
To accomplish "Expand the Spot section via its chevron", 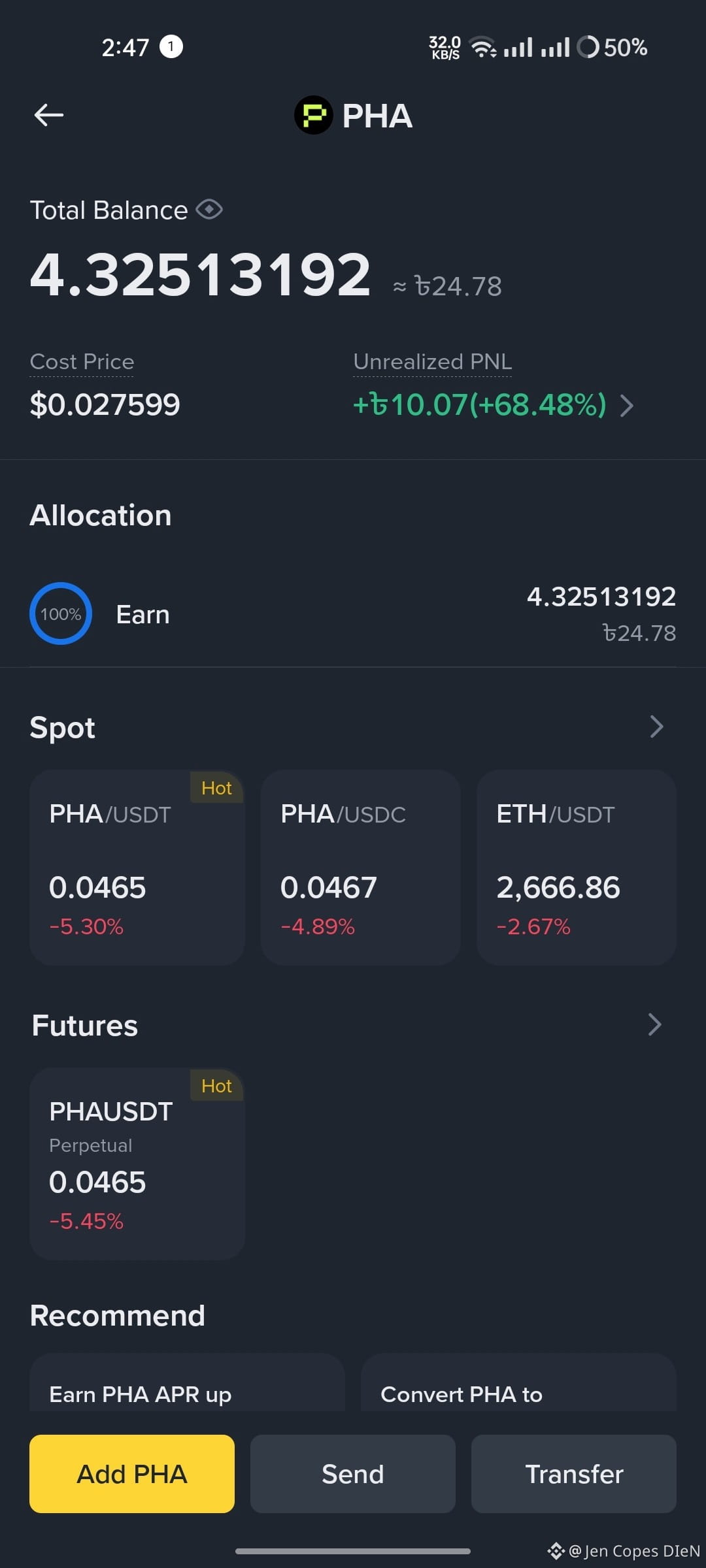I will 656,727.
